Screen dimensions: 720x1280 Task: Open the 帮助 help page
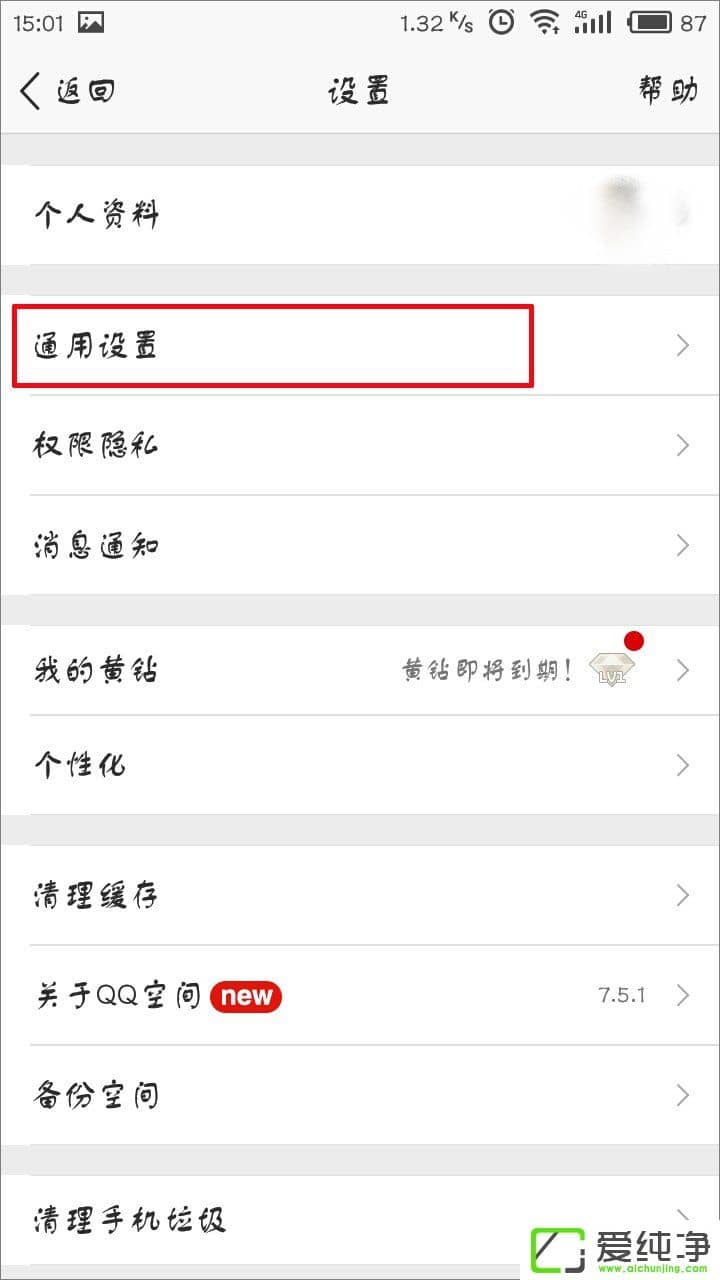tap(667, 91)
